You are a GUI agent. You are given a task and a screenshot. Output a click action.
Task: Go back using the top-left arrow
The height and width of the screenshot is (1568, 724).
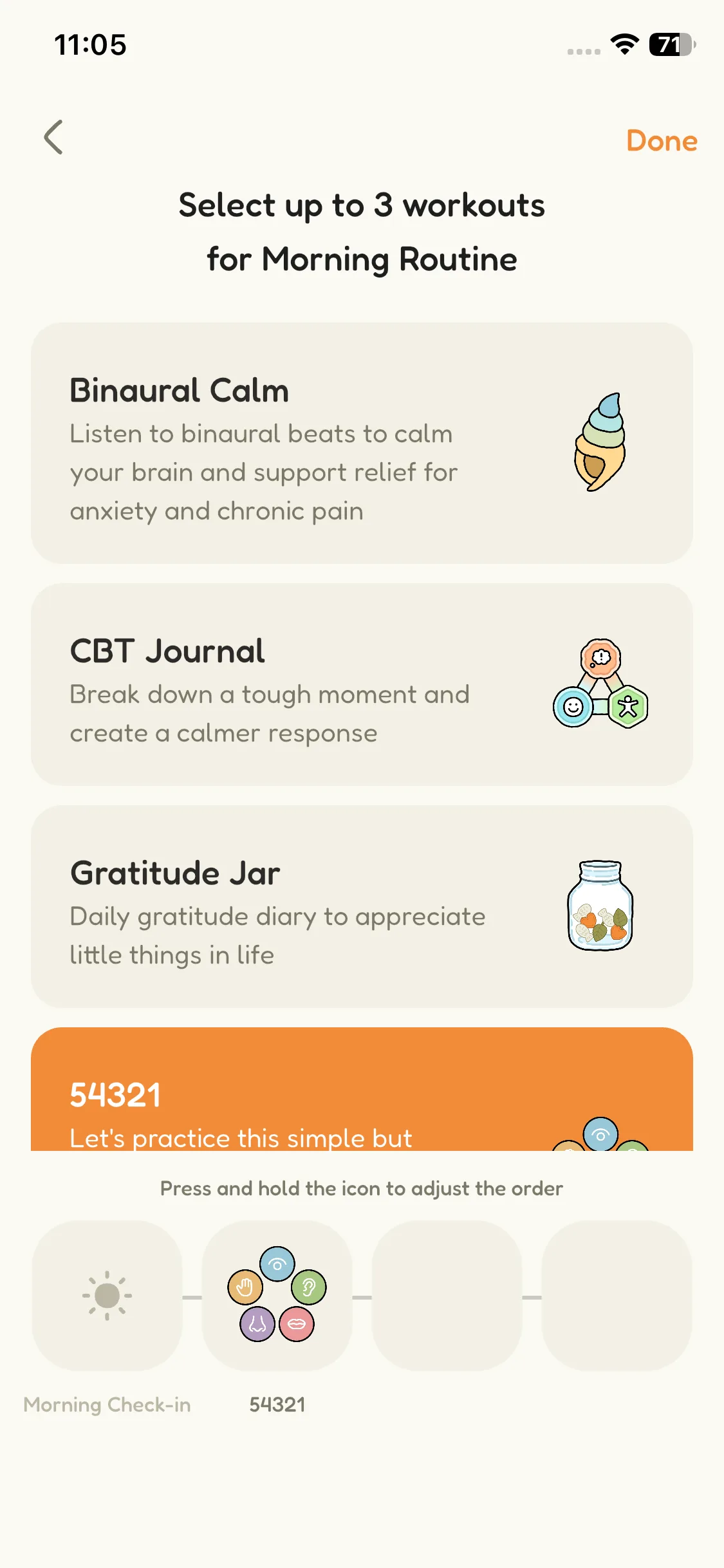click(x=54, y=138)
